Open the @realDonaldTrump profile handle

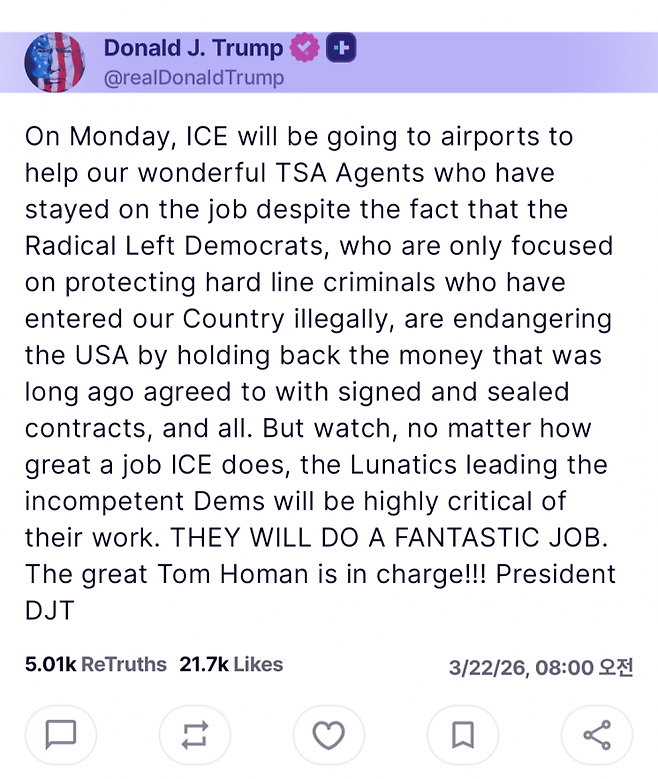193,78
